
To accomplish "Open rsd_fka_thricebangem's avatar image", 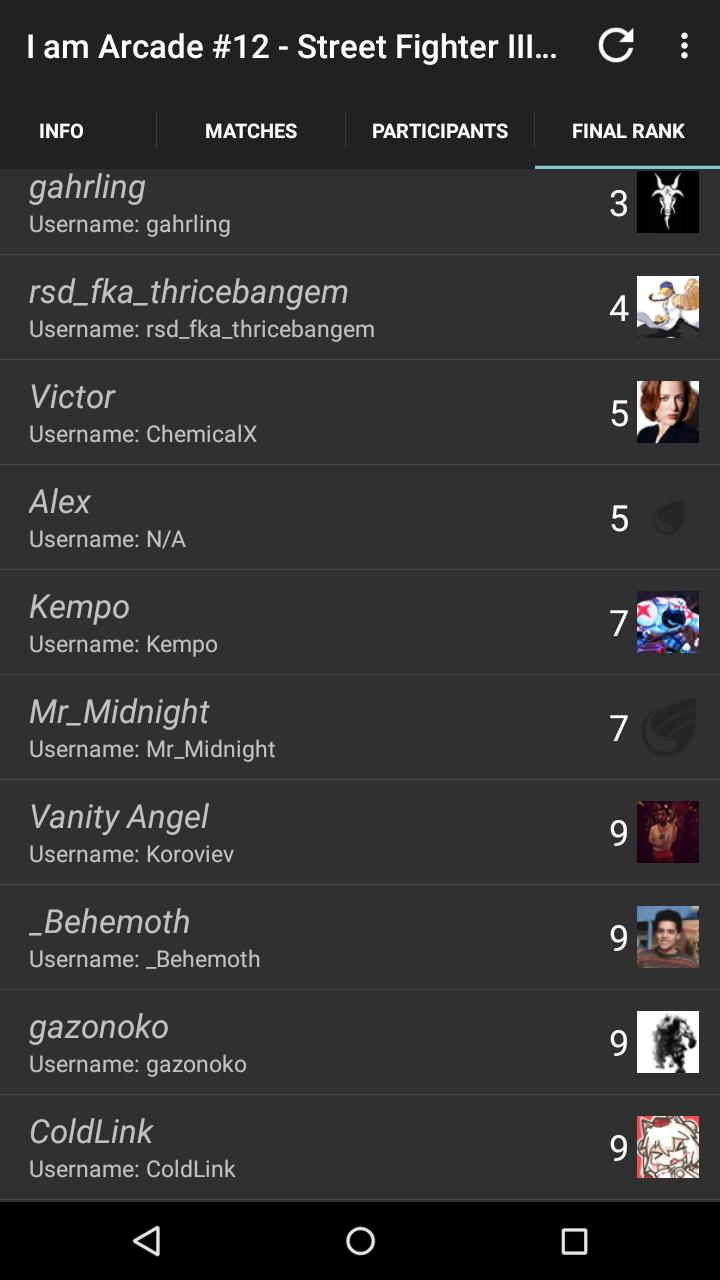I will tap(667, 307).
